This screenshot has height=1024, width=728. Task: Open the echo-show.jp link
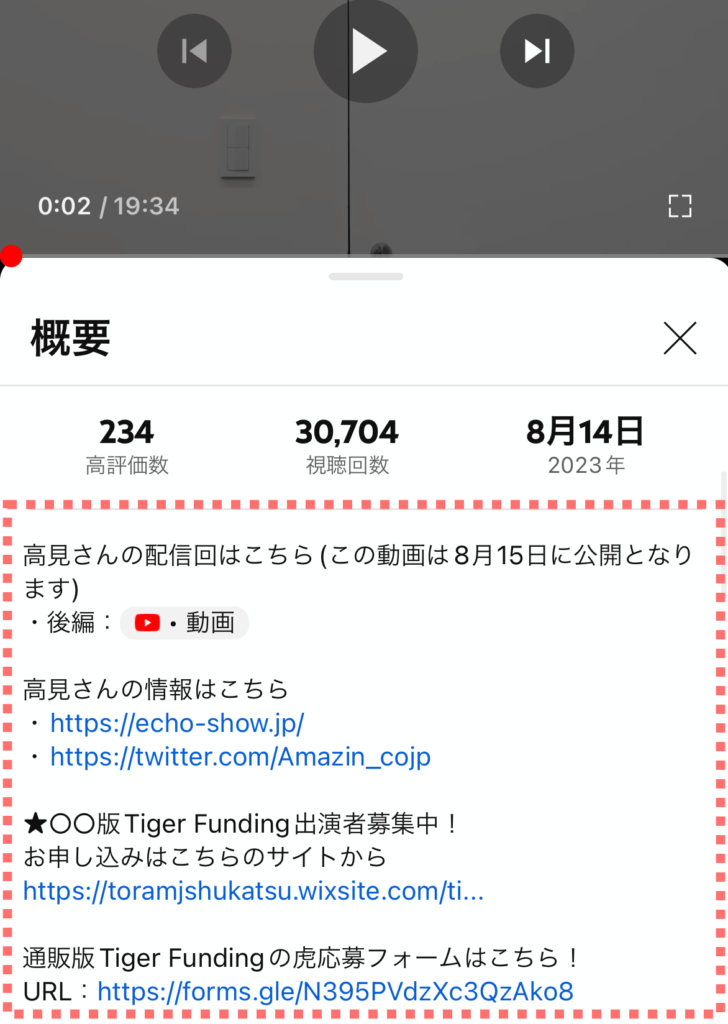tap(177, 722)
